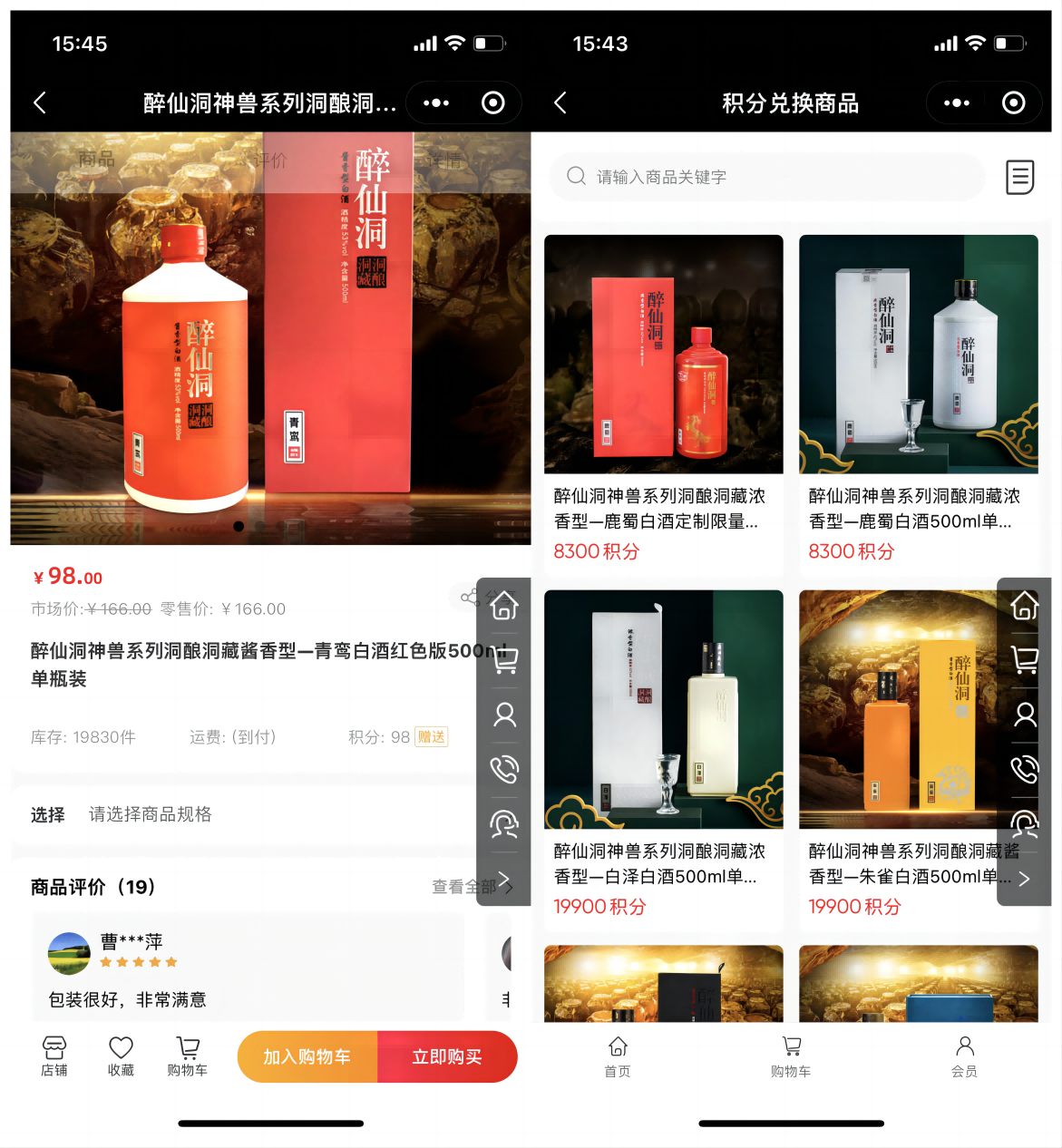This screenshot has width=1062, height=1148.
Task: Open the 店铺 store page
Action: pyautogui.click(x=54, y=1056)
